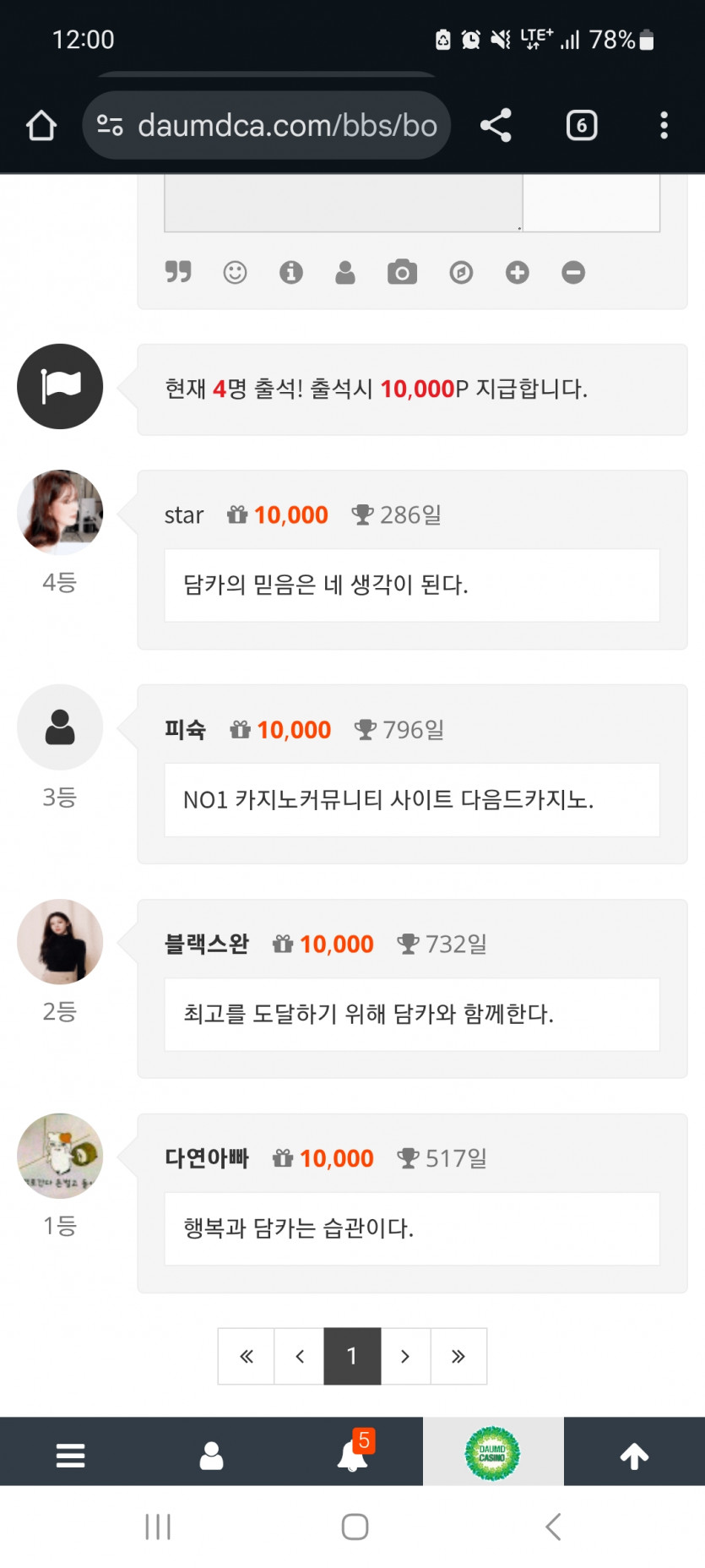
Task: Open the emoticon picker in the comment toolbar
Action: [x=234, y=272]
